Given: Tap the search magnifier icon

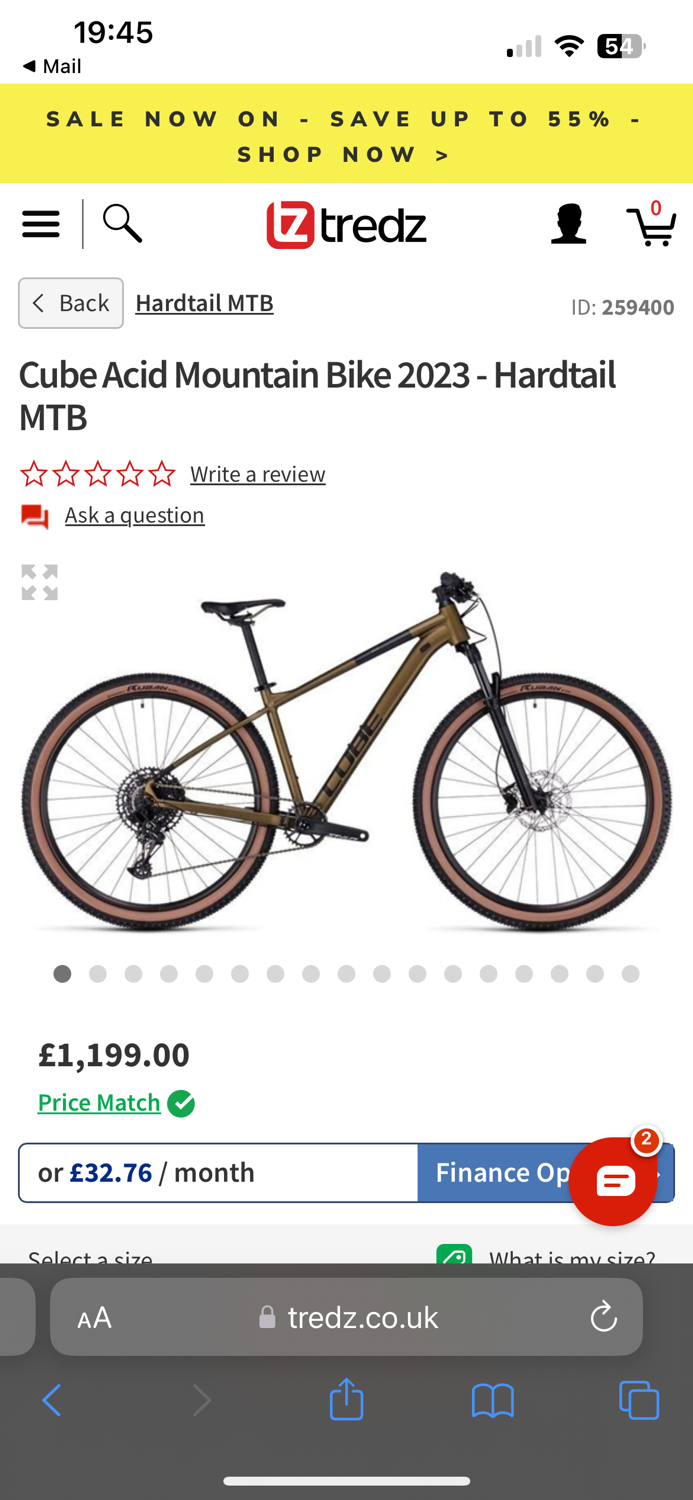Looking at the screenshot, I should click(122, 223).
